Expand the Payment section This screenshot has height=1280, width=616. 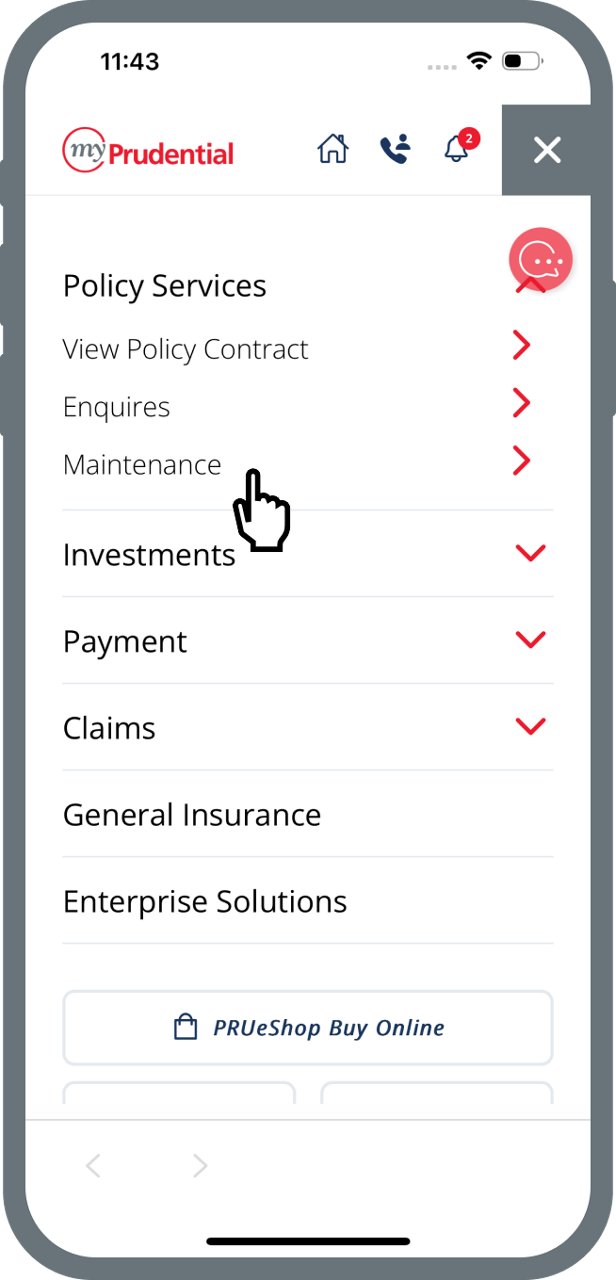tap(307, 641)
